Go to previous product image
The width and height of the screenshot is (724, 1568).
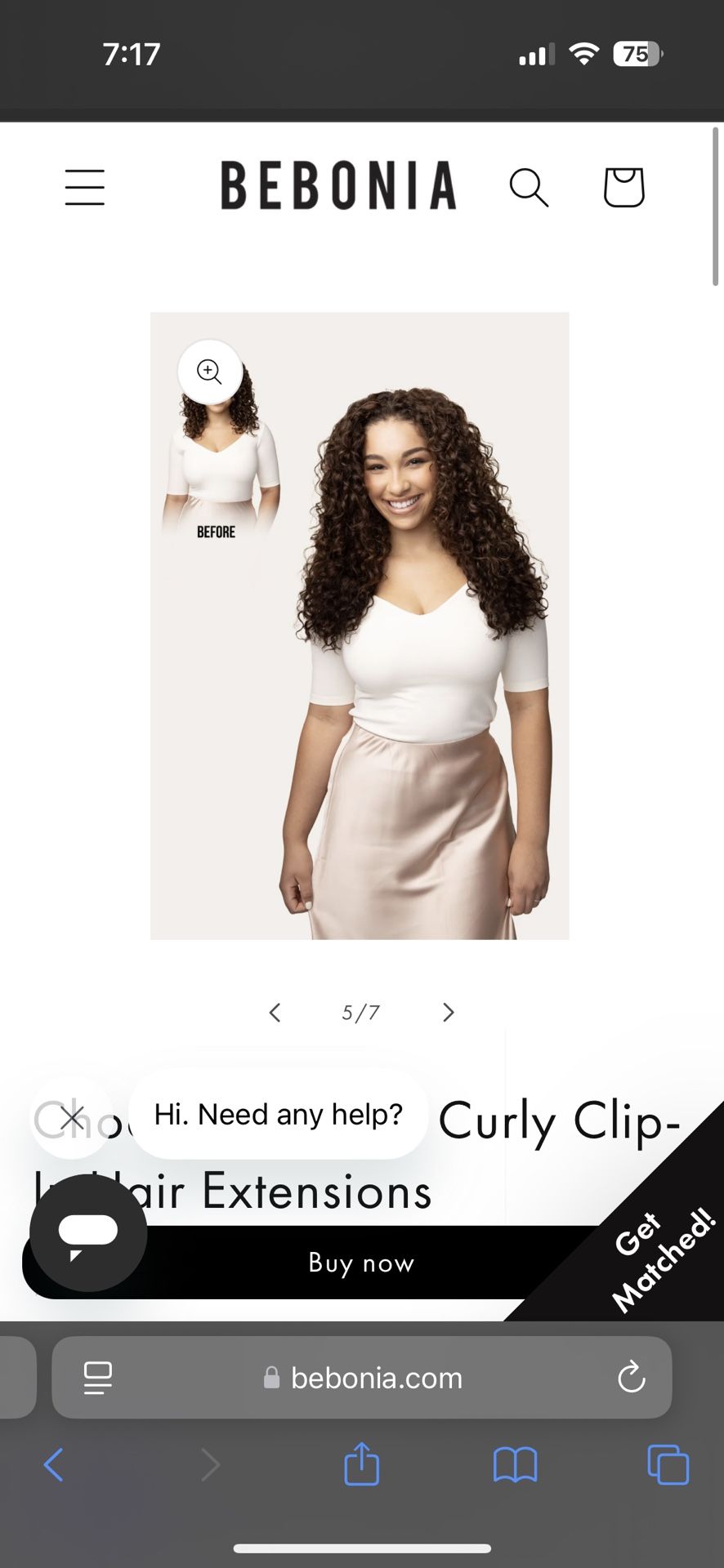click(x=275, y=1013)
